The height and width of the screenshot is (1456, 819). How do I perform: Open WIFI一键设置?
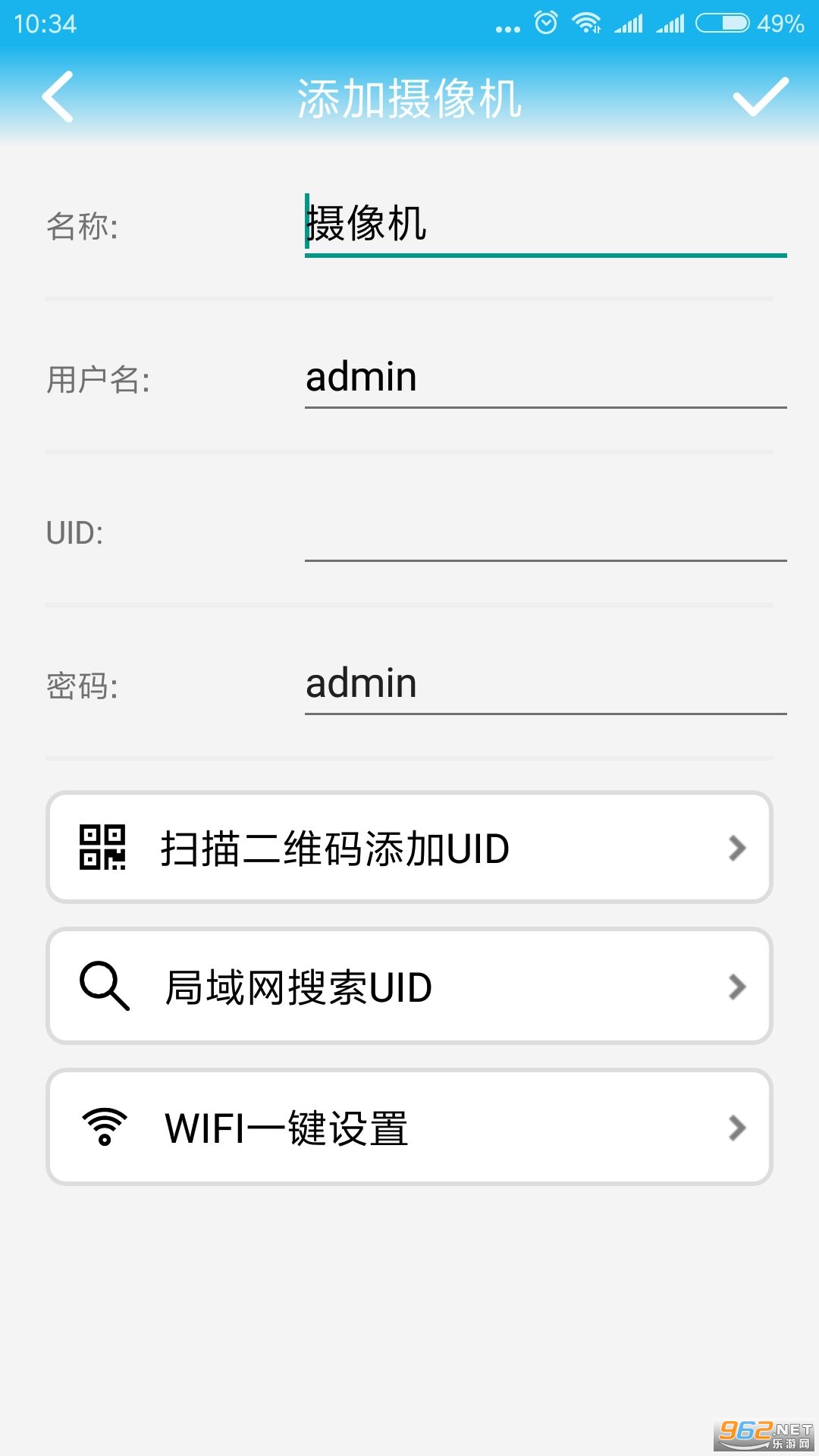pos(409,1127)
